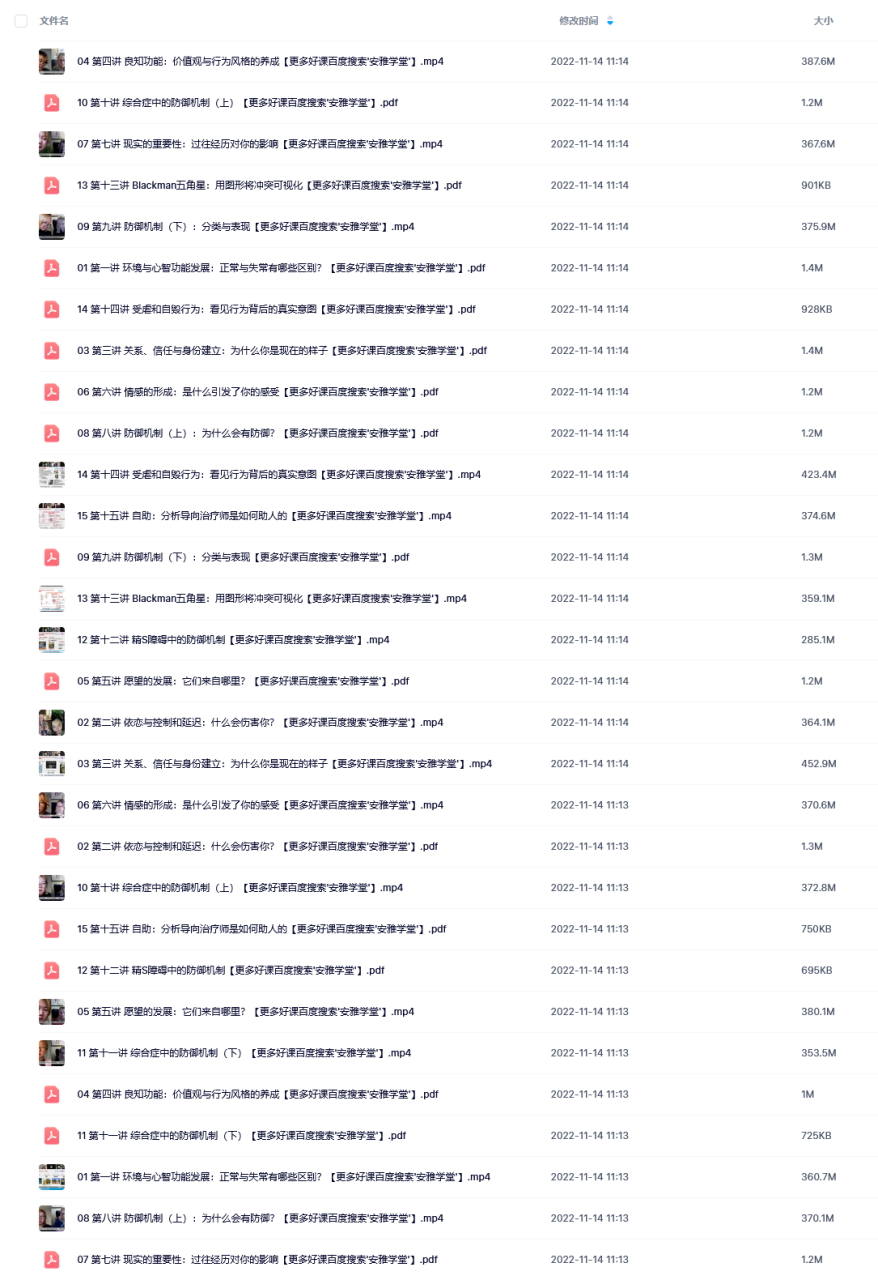Play the 07 第七讲 现实的重要性 mp4
This screenshot has width=878, height=1280.
[x=260, y=144]
